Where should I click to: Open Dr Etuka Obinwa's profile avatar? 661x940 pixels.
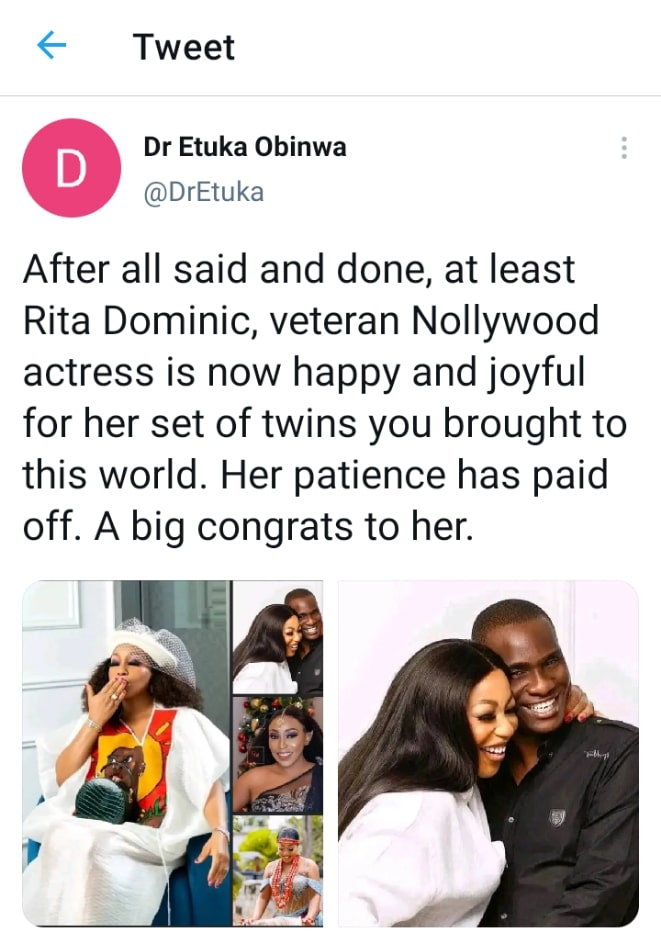tap(71, 168)
